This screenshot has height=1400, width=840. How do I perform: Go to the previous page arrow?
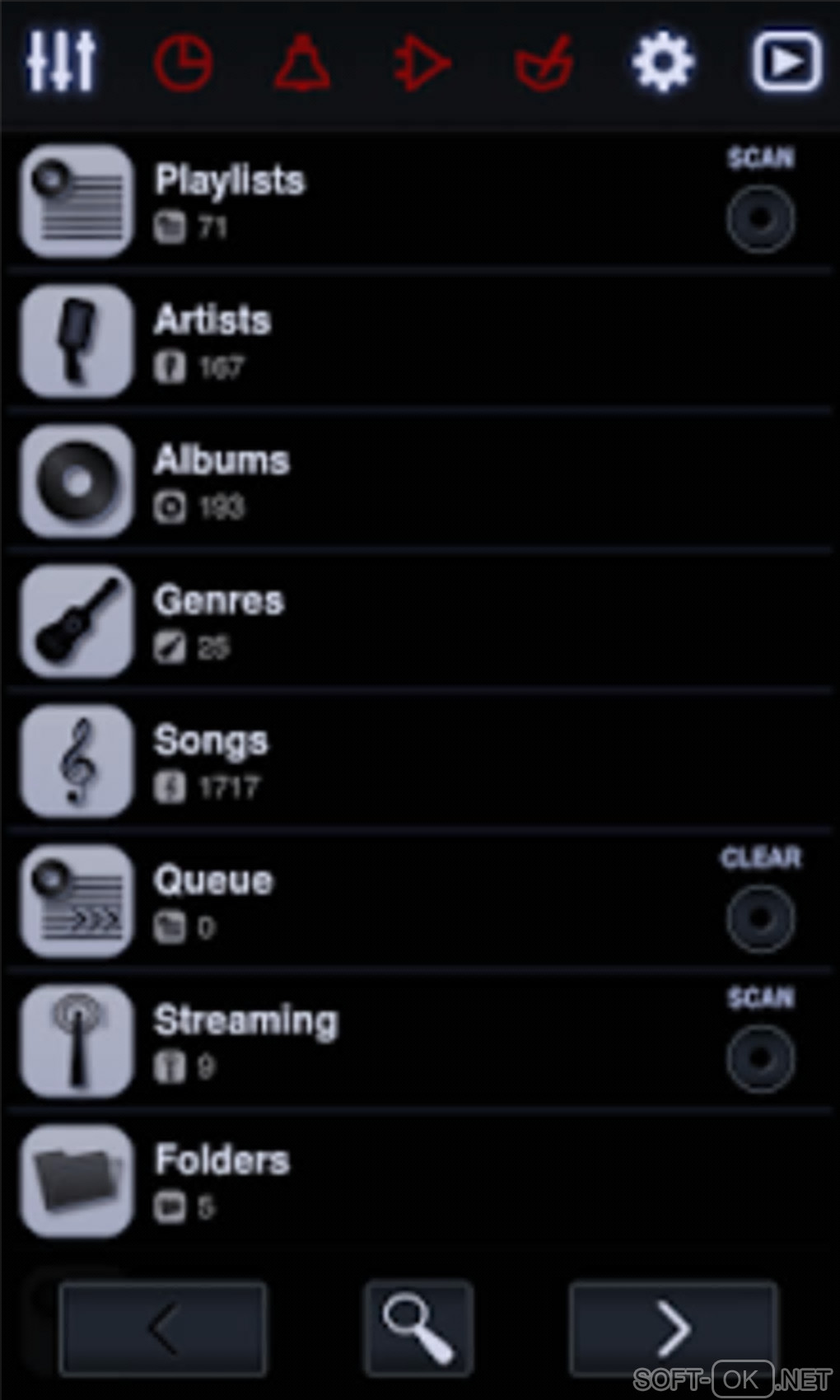pyautogui.click(x=163, y=1328)
